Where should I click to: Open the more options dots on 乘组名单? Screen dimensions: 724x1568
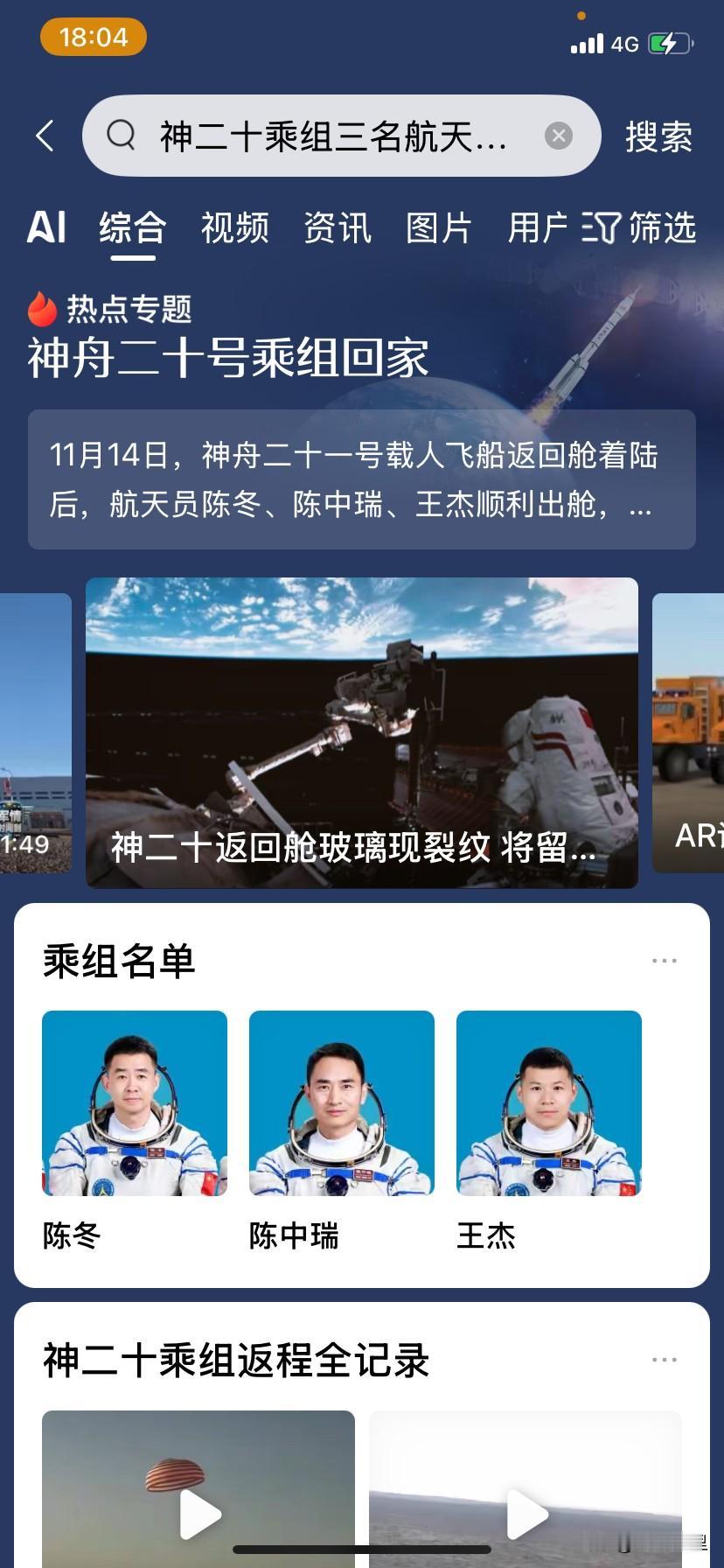(665, 960)
